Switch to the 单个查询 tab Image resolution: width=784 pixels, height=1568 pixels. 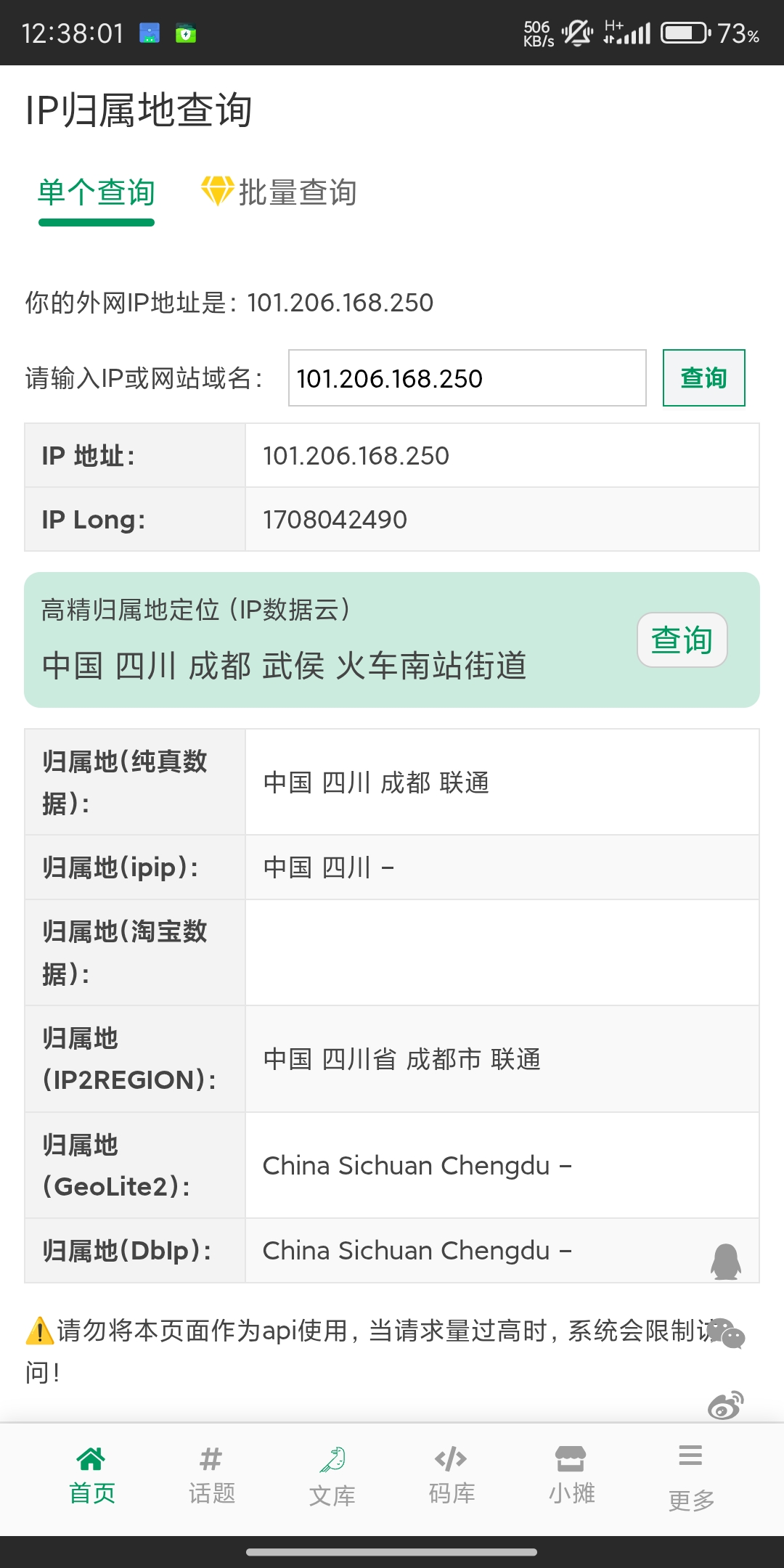coord(97,193)
